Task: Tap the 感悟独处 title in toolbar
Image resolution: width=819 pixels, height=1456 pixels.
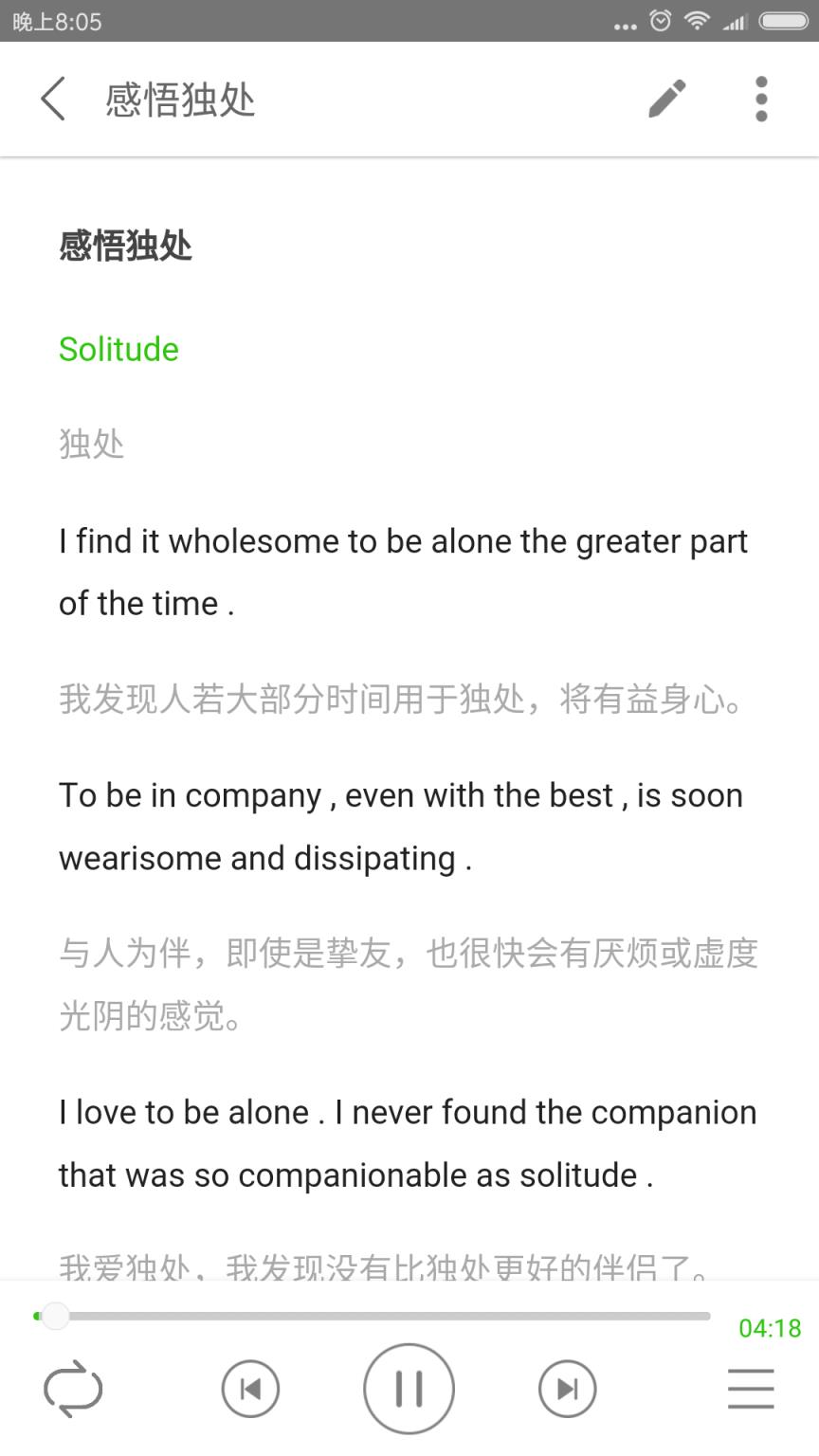Action: 179,100
